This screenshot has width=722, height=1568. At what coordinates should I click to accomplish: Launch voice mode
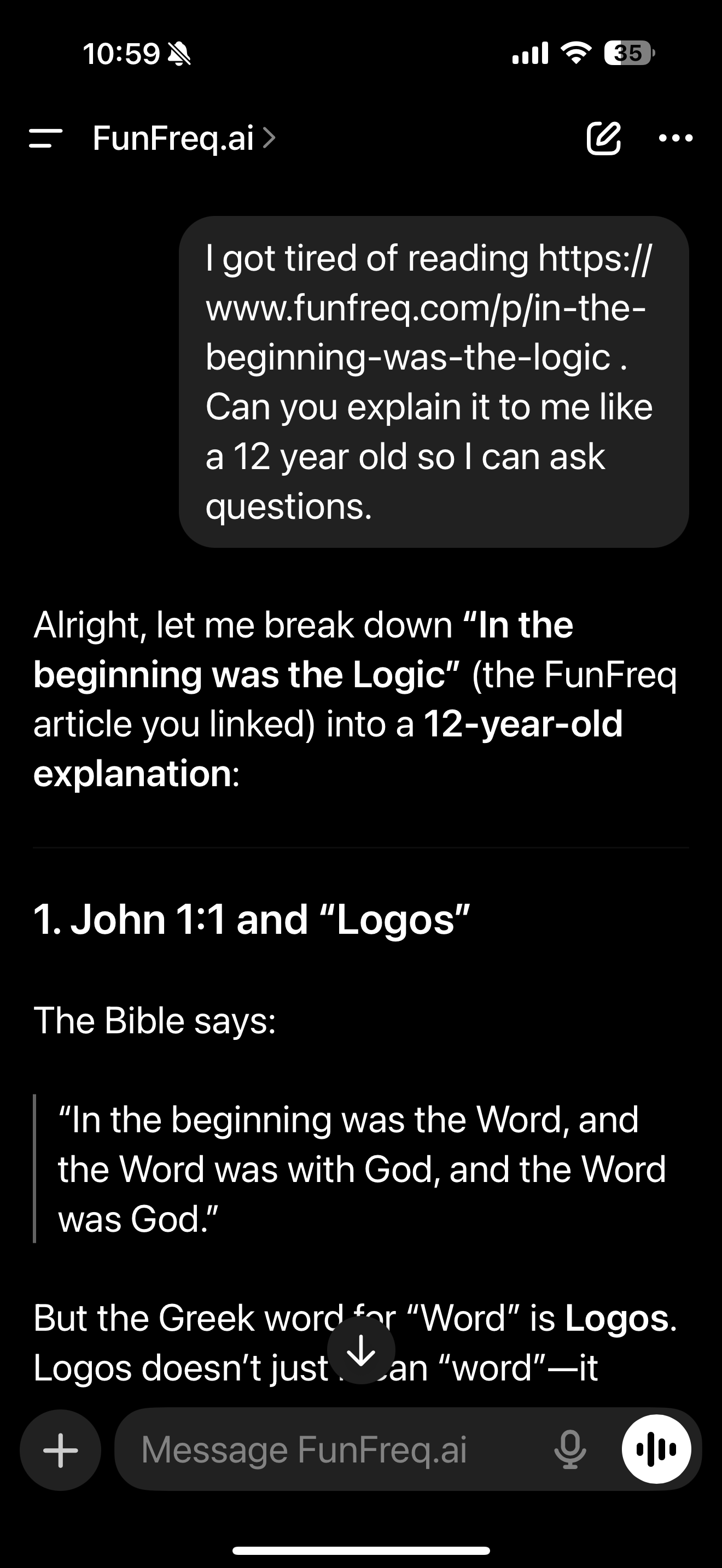click(x=656, y=1449)
